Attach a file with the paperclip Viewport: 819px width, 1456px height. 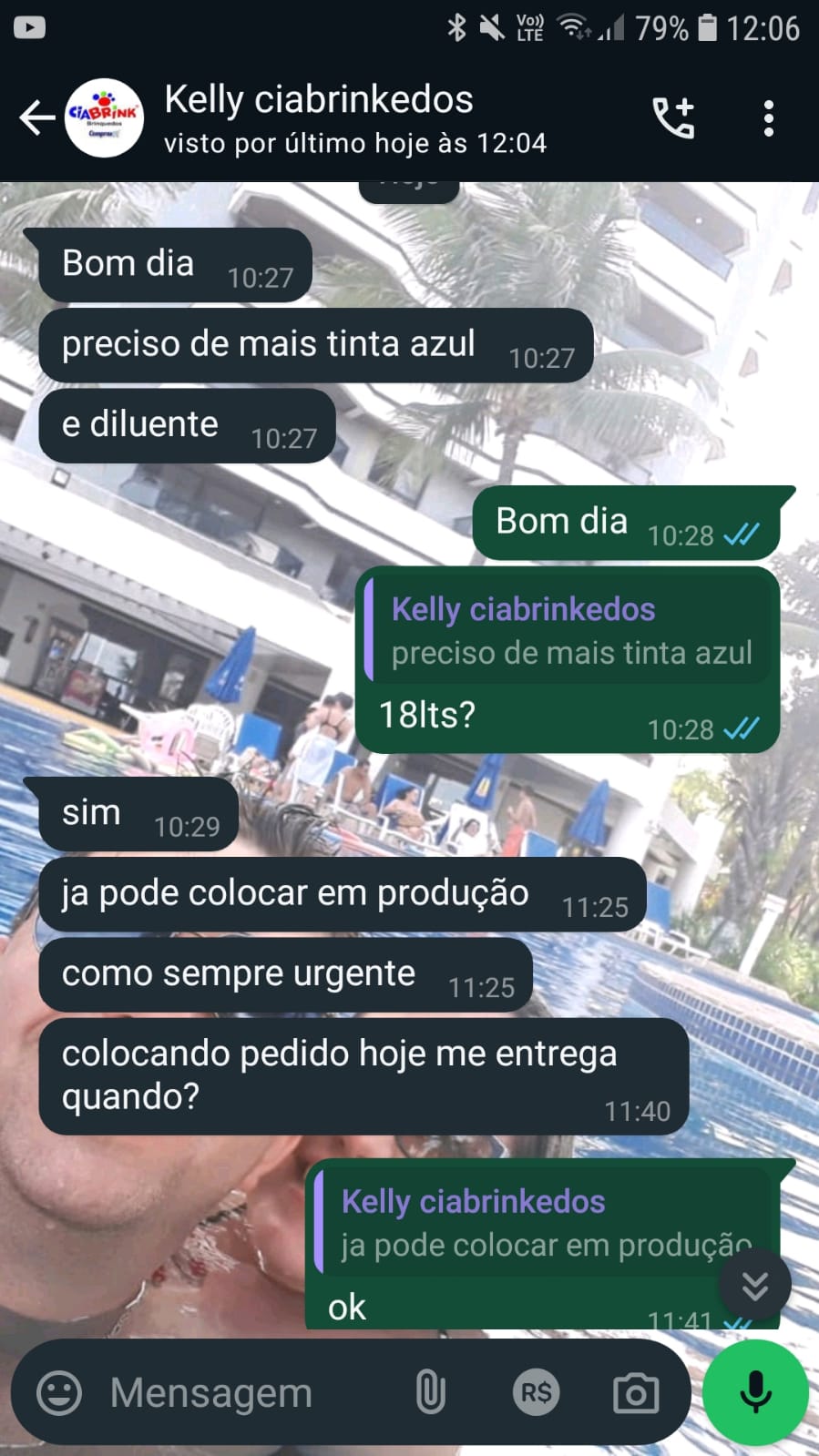coord(430,1393)
